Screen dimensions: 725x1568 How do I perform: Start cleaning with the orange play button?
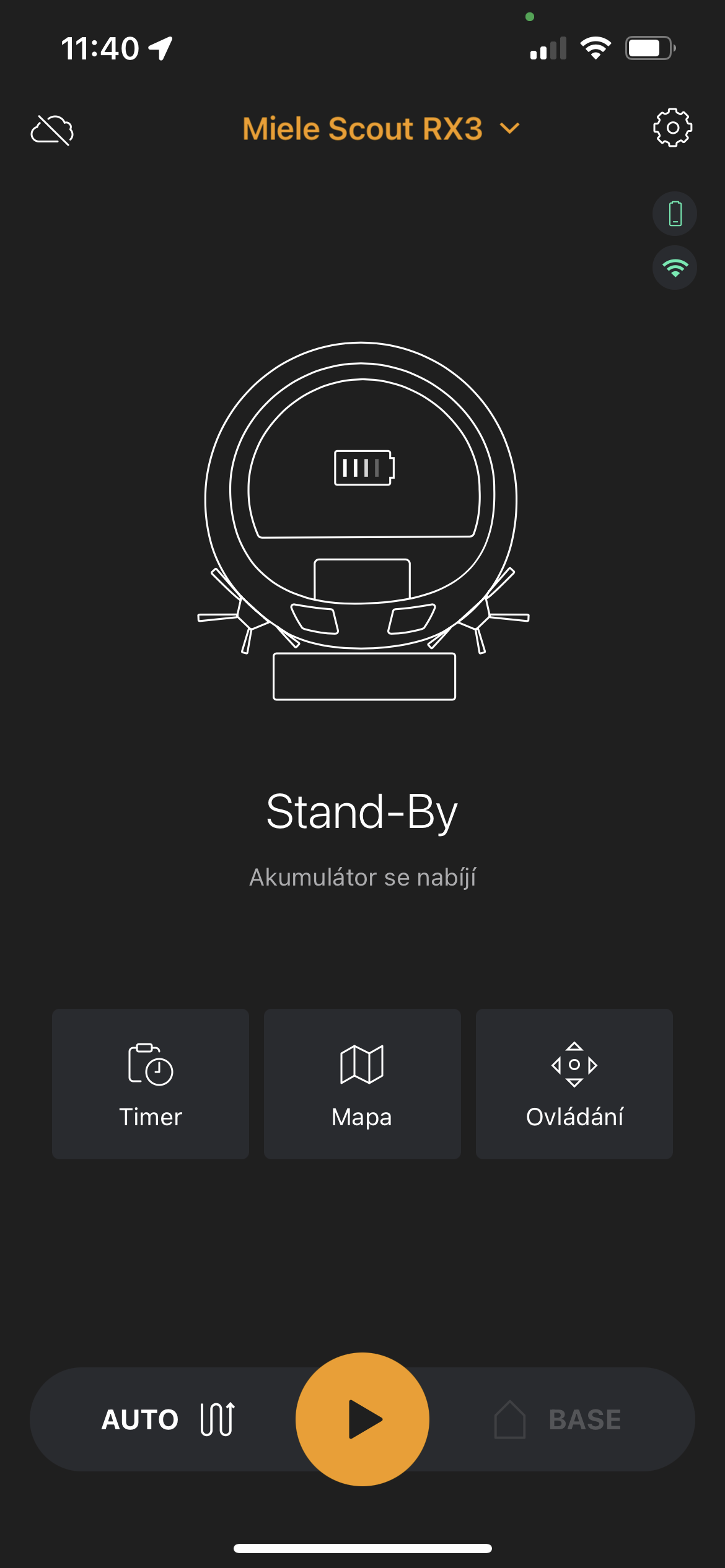[x=362, y=1419]
